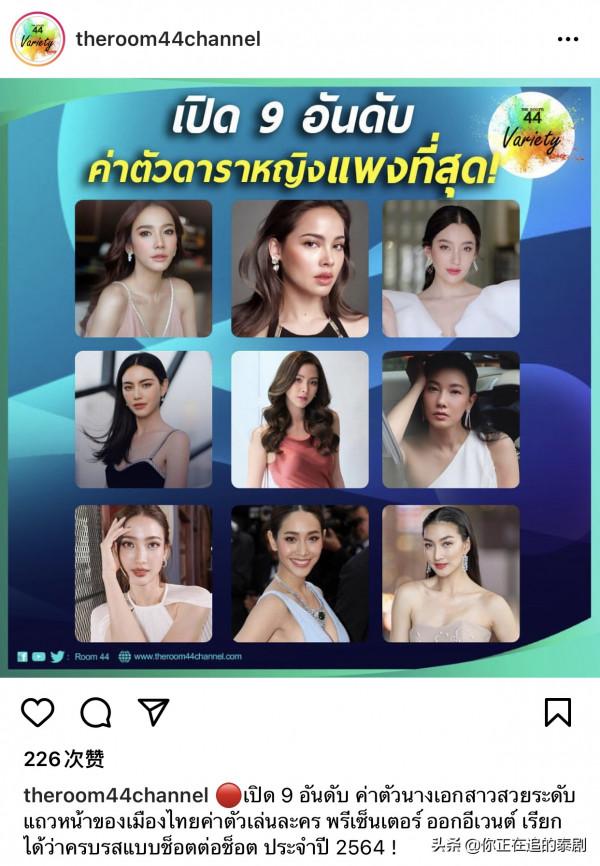The width and height of the screenshot is (600, 866).
Task: Bookmark this post
Action: coord(558,712)
